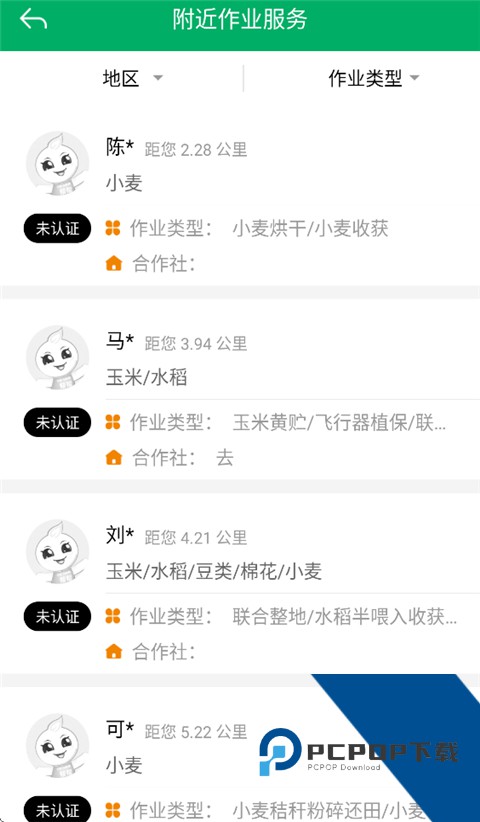Open 马* service provider entry
Viewport: 480px width, 822px height.
point(240,395)
